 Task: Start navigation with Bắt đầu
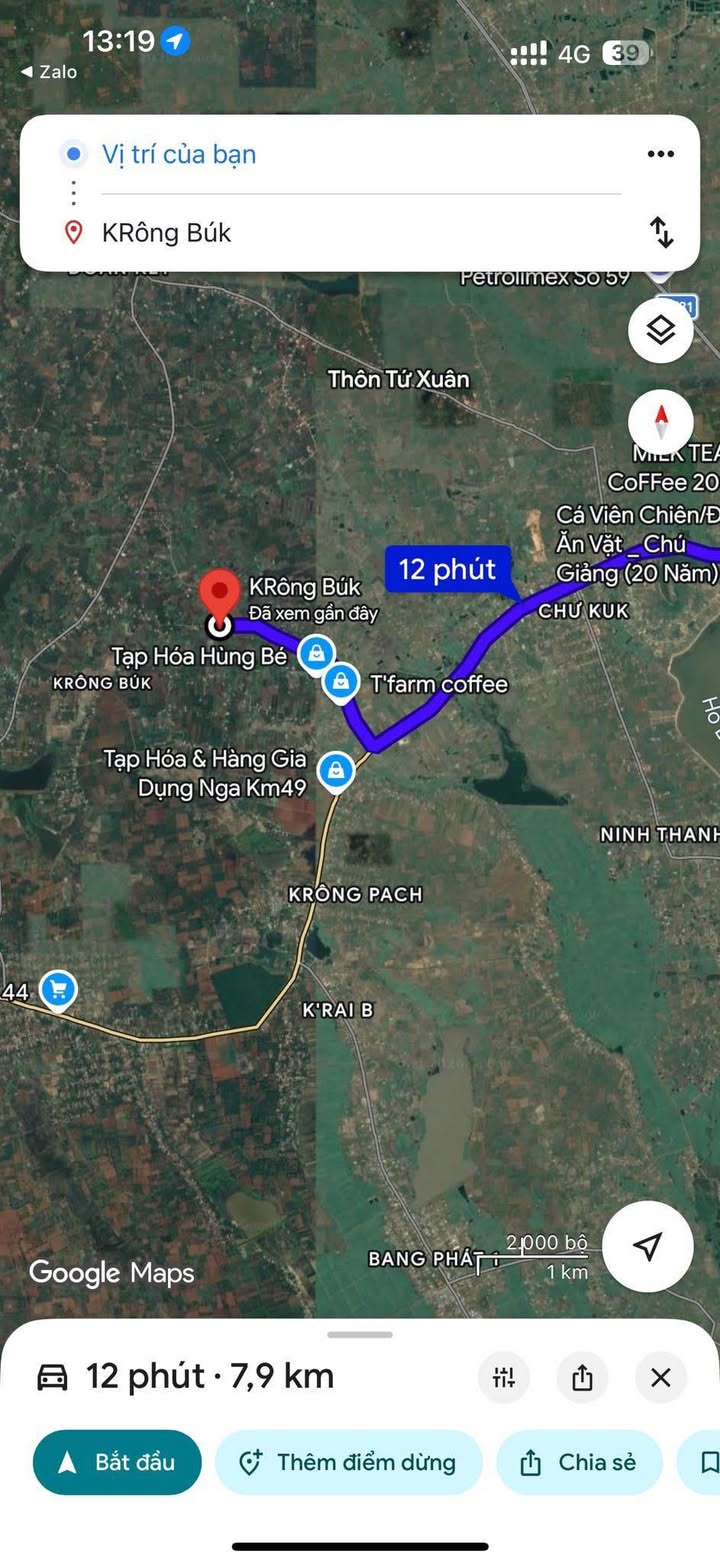(x=117, y=1462)
